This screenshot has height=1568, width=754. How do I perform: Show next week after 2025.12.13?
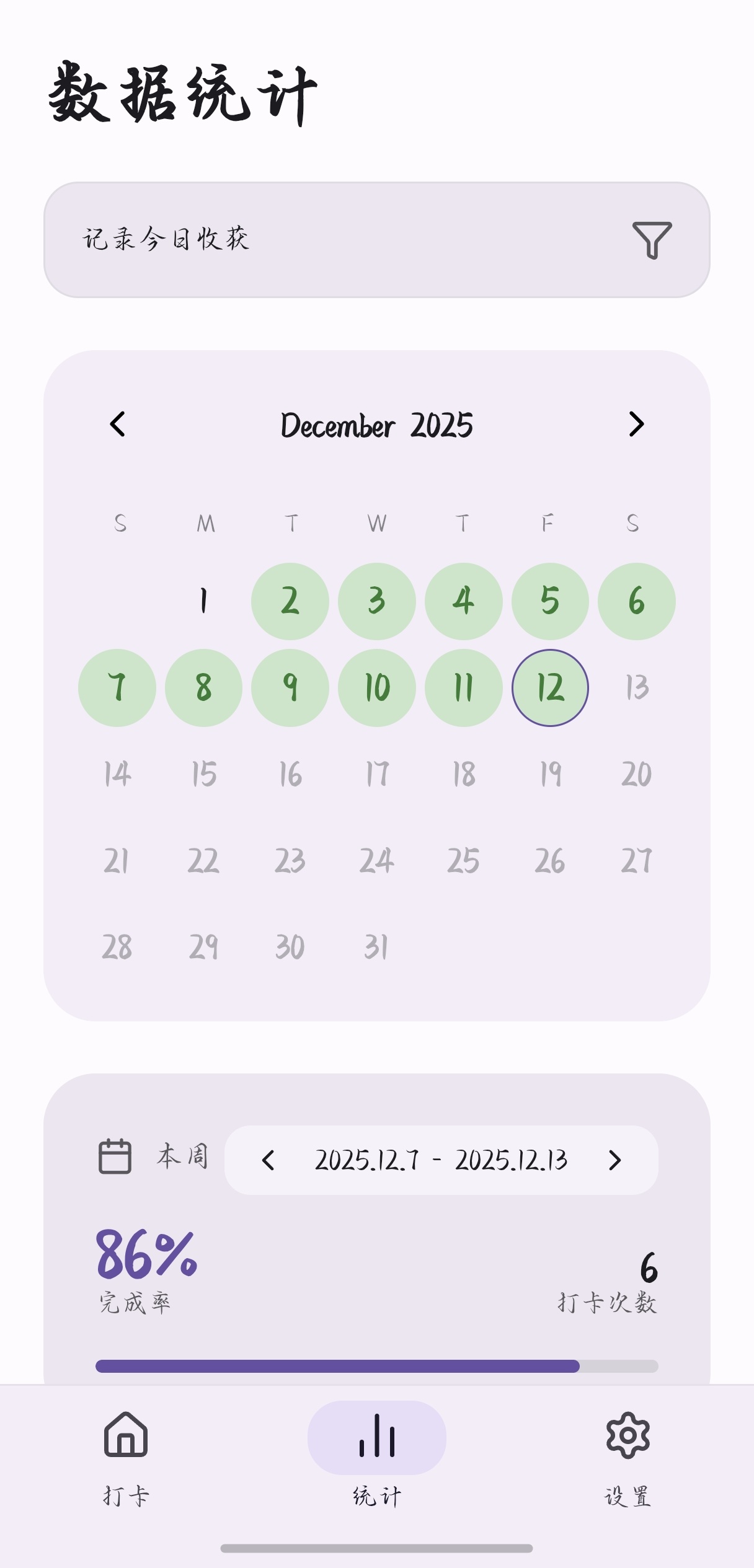(x=614, y=1160)
